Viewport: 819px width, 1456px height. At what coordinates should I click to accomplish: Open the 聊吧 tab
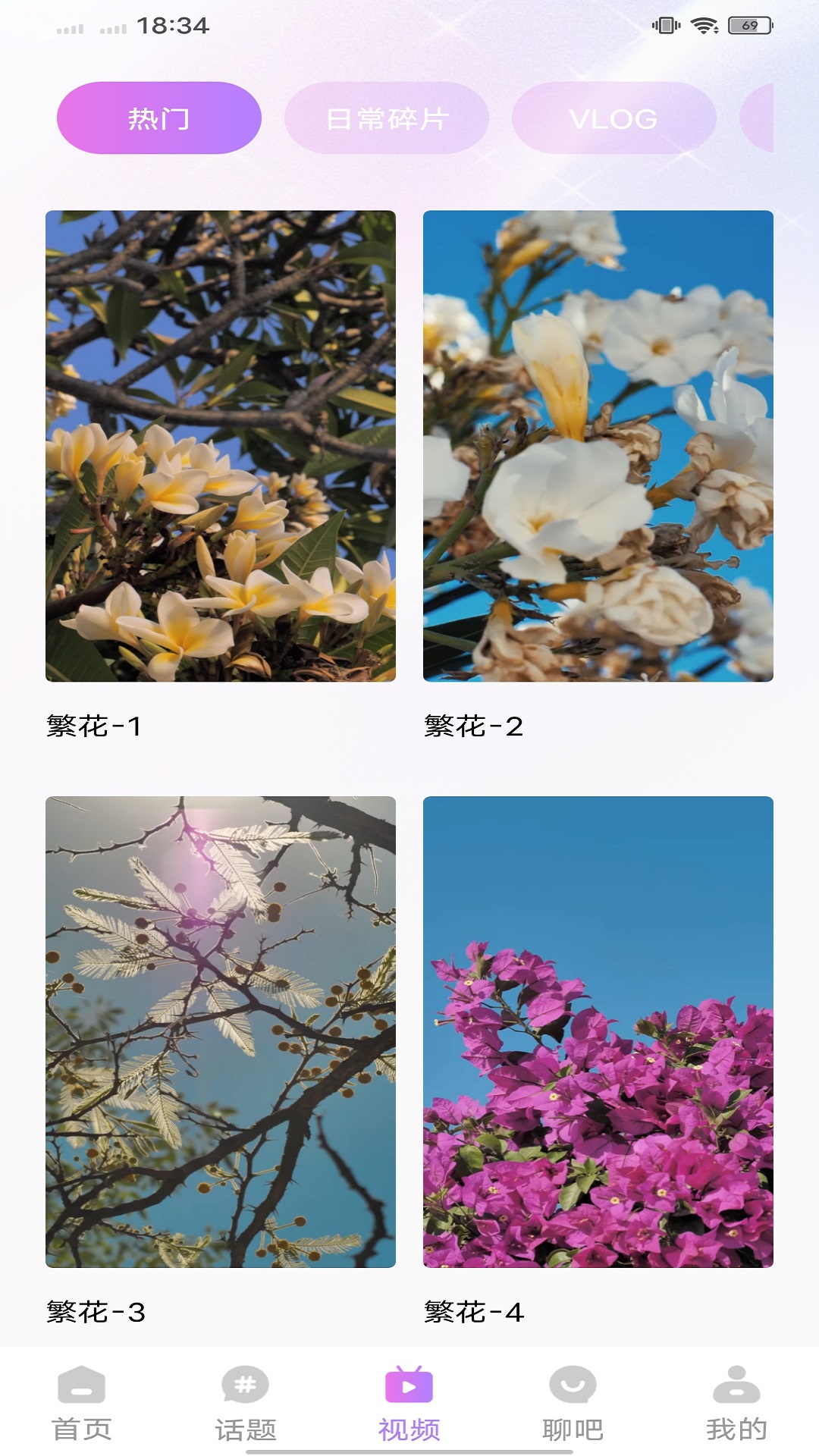573,1403
